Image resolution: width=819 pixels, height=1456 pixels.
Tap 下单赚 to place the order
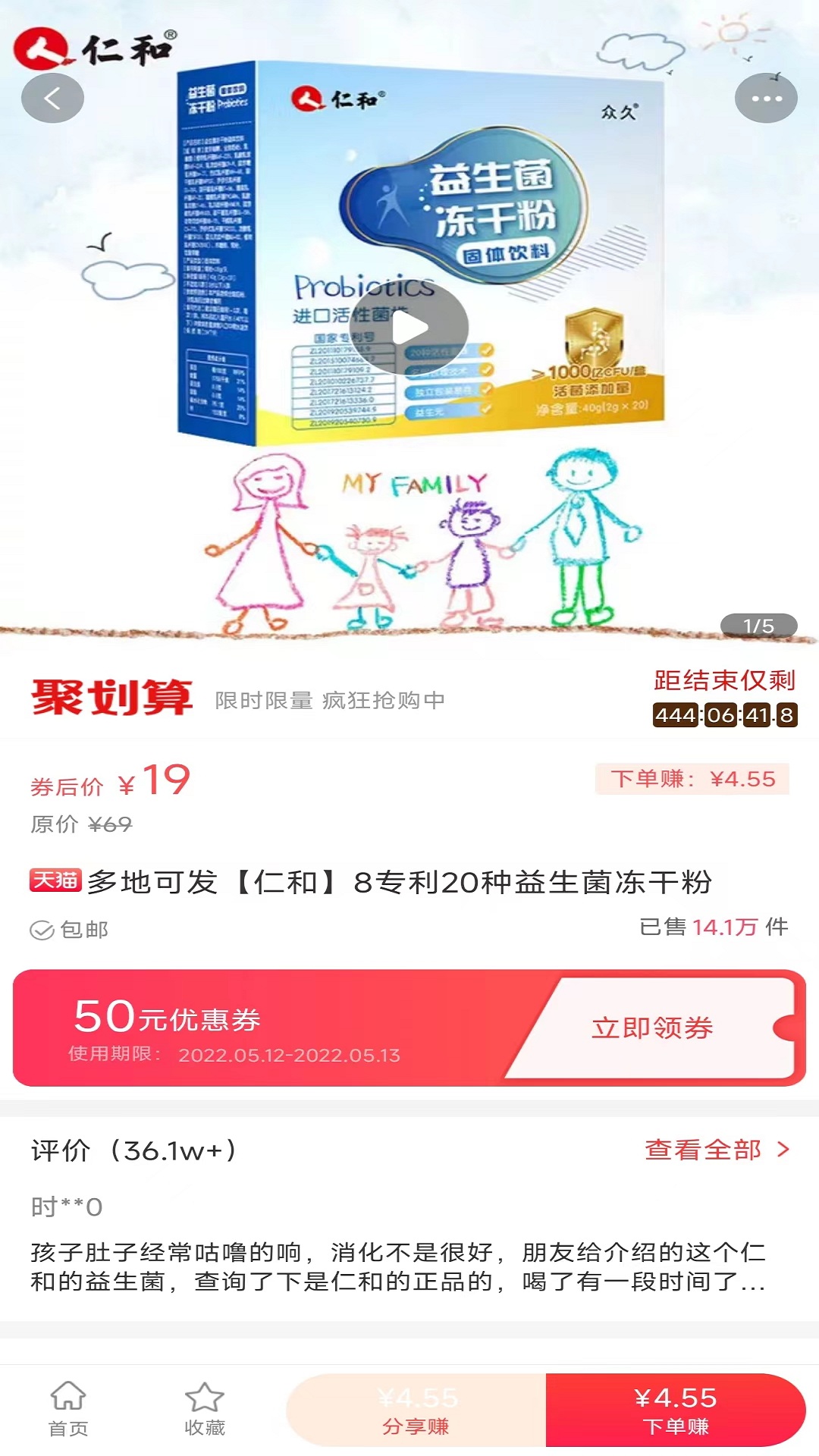pos(675,1410)
